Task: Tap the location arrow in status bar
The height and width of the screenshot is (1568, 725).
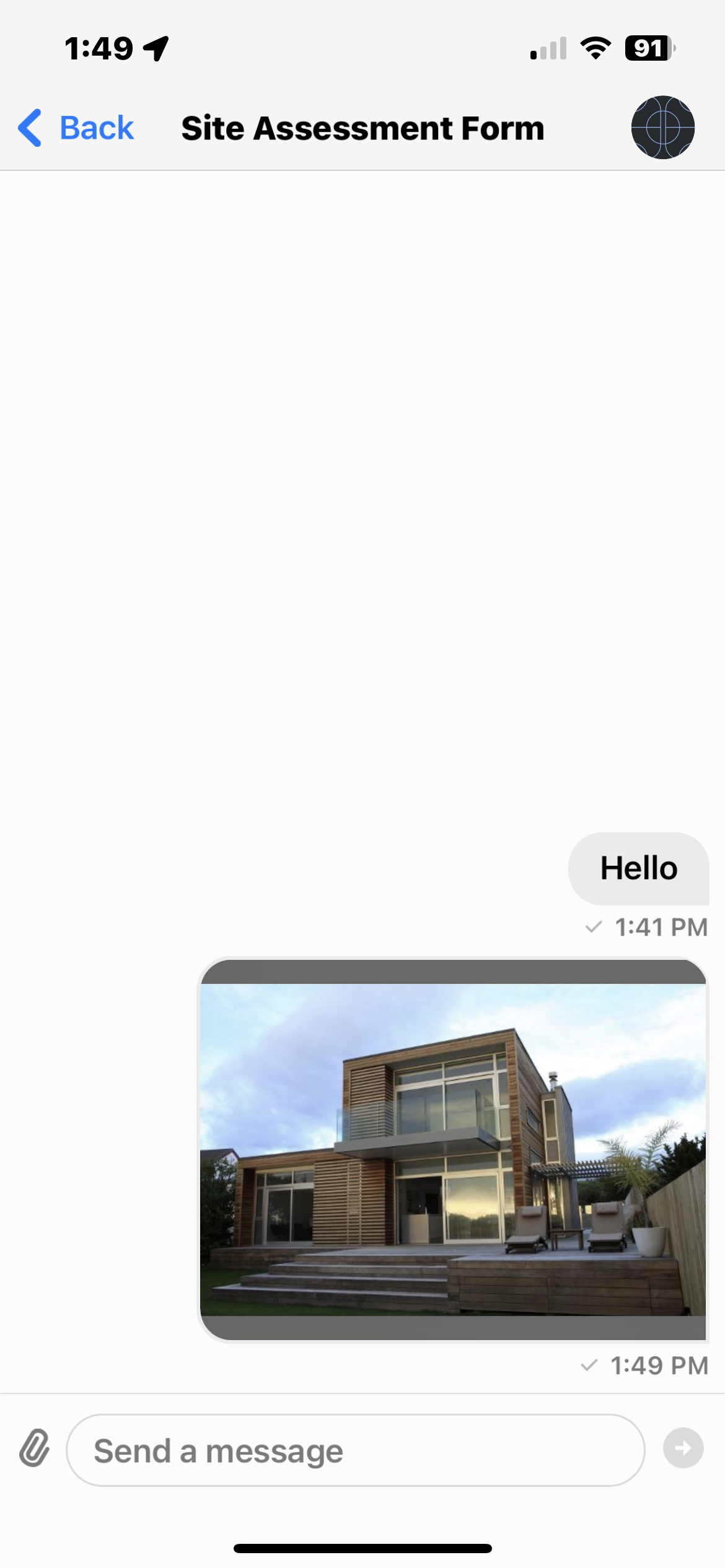Action: click(156, 48)
